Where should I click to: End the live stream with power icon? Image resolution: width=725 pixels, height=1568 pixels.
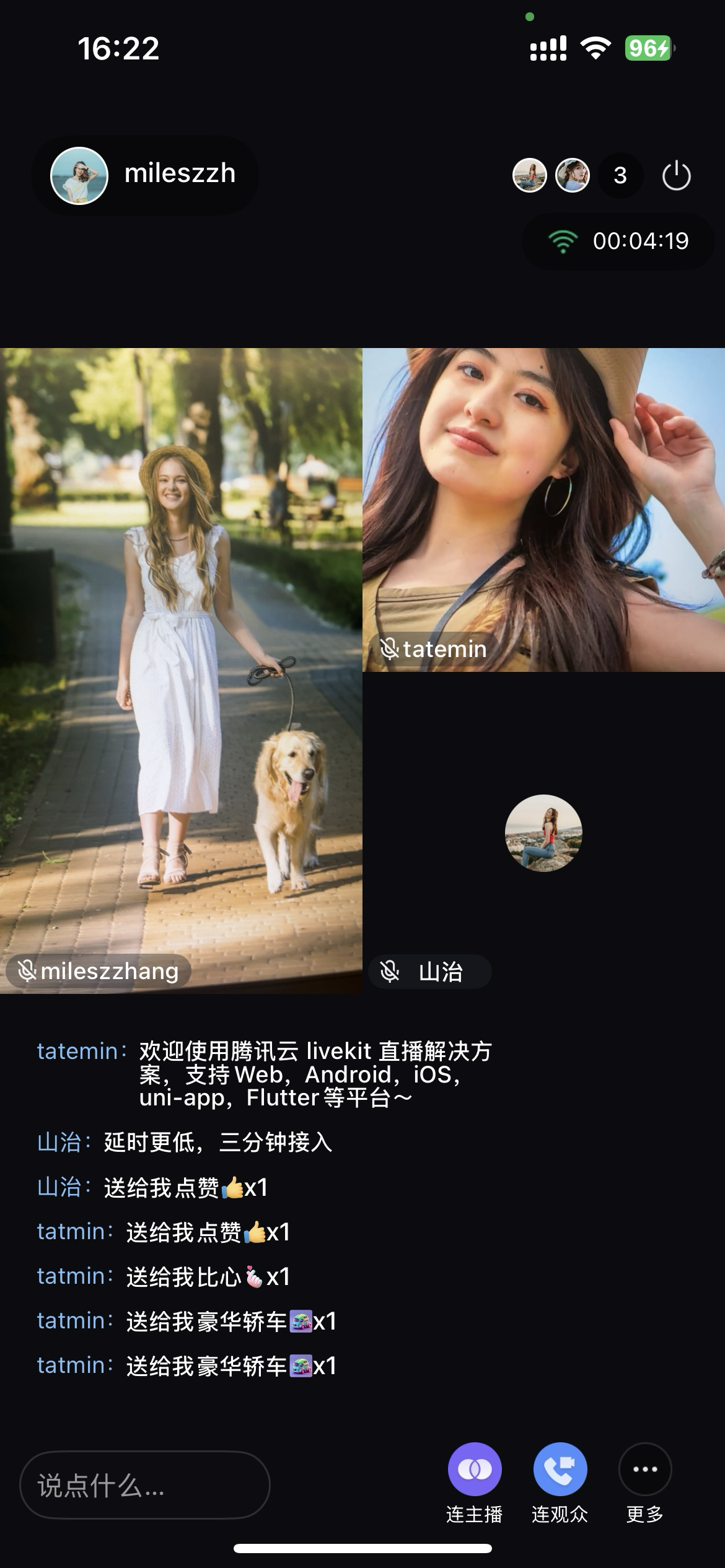[x=676, y=176]
